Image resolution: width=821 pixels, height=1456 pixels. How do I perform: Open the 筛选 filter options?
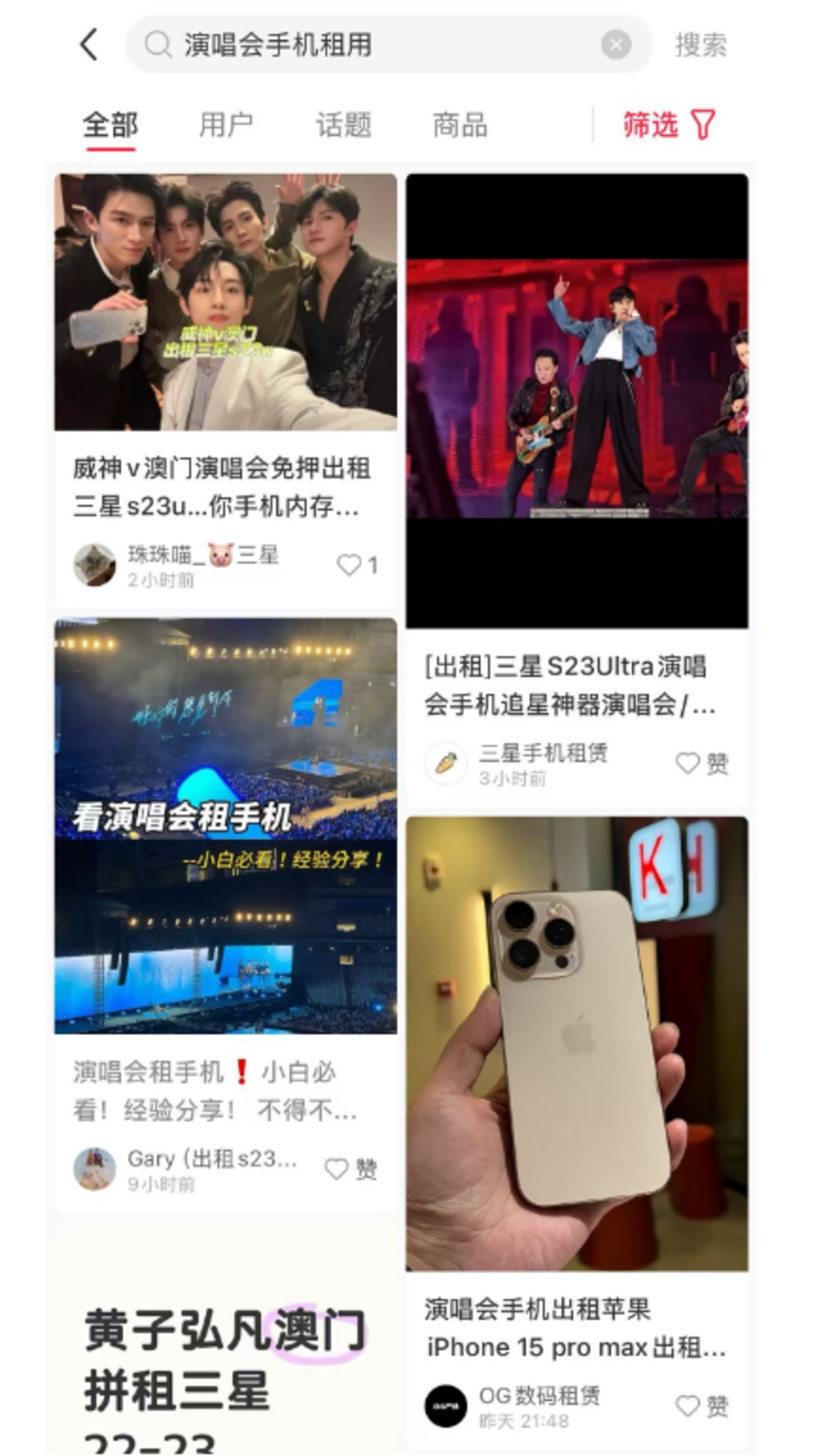point(668,124)
